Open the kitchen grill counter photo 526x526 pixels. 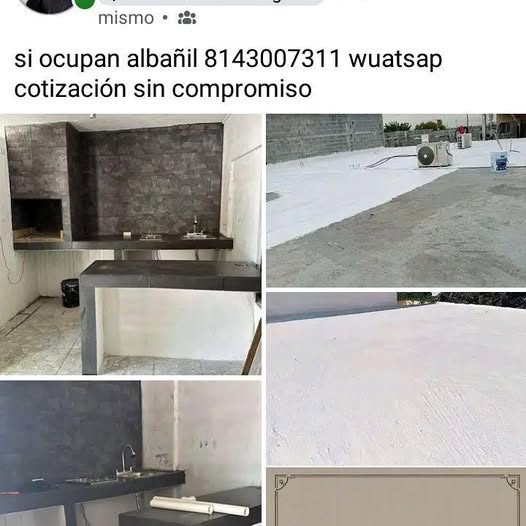(x=130, y=244)
